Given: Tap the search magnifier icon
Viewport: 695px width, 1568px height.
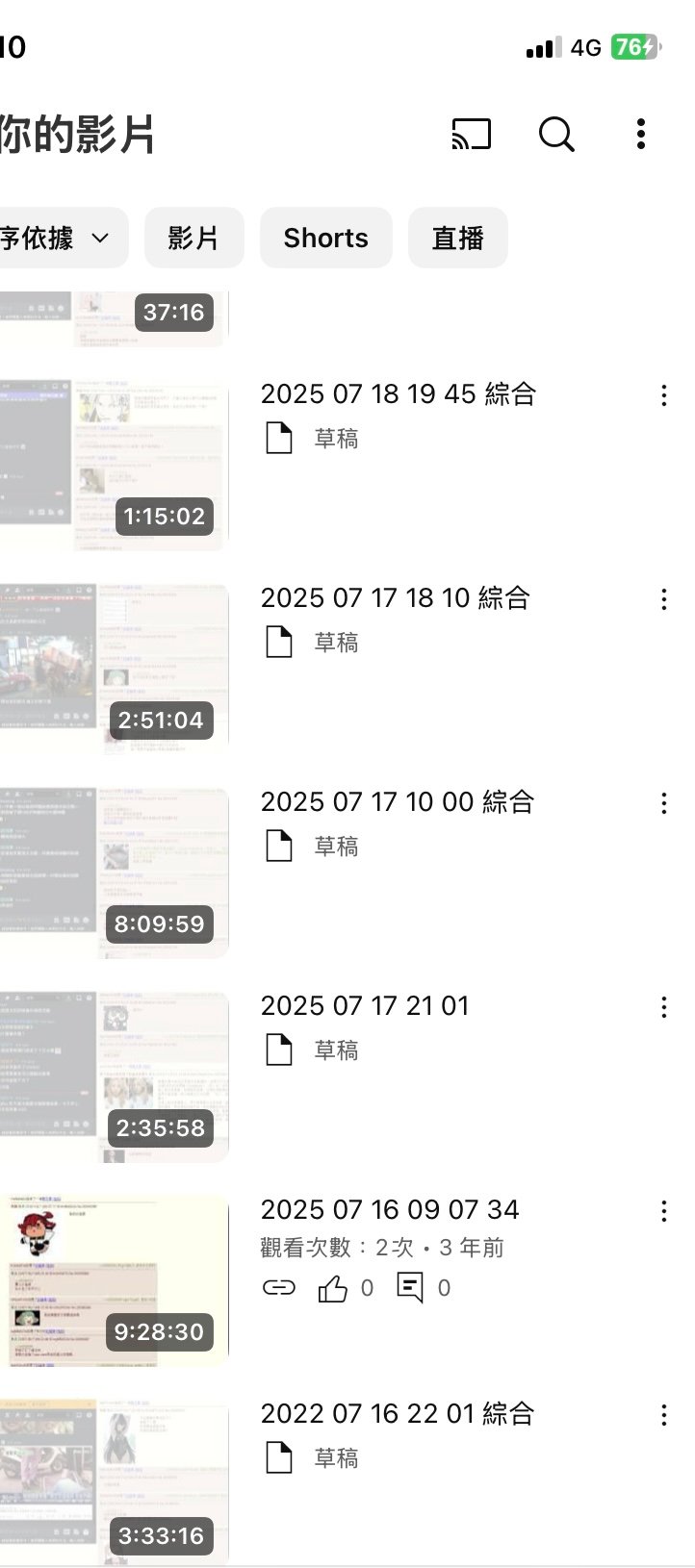Looking at the screenshot, I should 555,135.
